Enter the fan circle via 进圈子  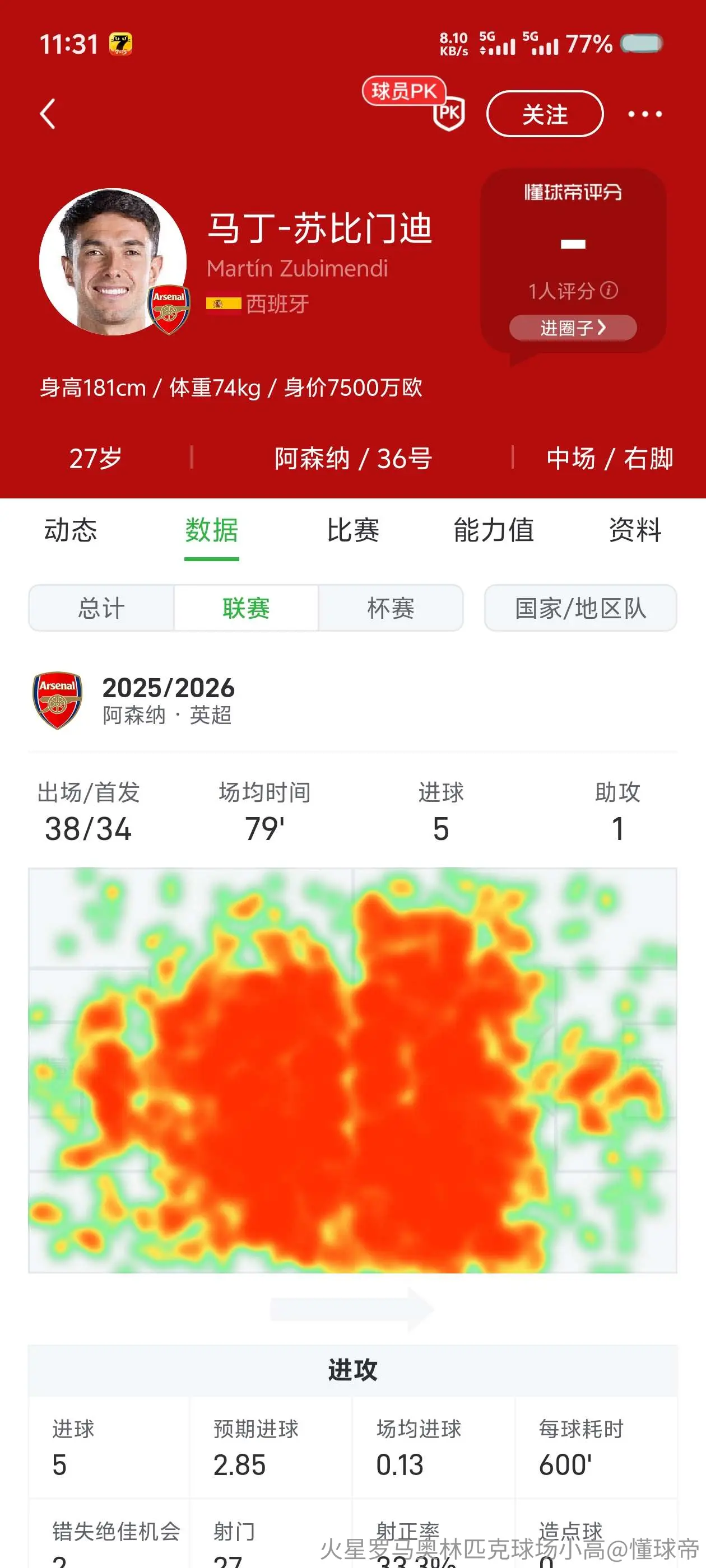tap(573, 328)
